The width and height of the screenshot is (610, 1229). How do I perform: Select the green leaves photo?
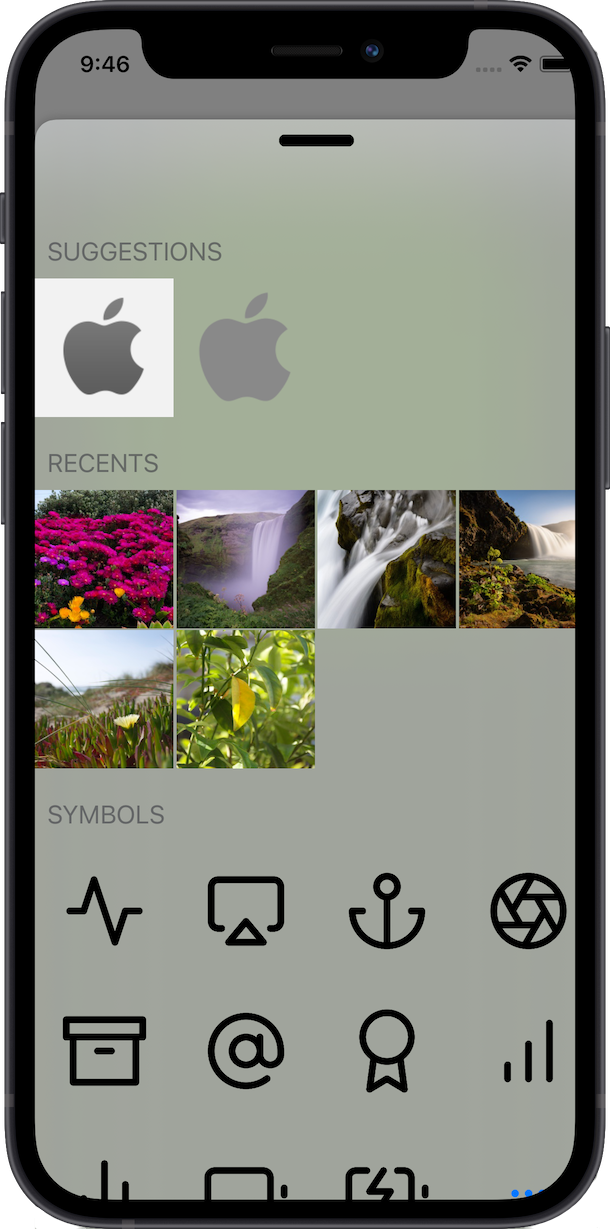click(246, 699)
